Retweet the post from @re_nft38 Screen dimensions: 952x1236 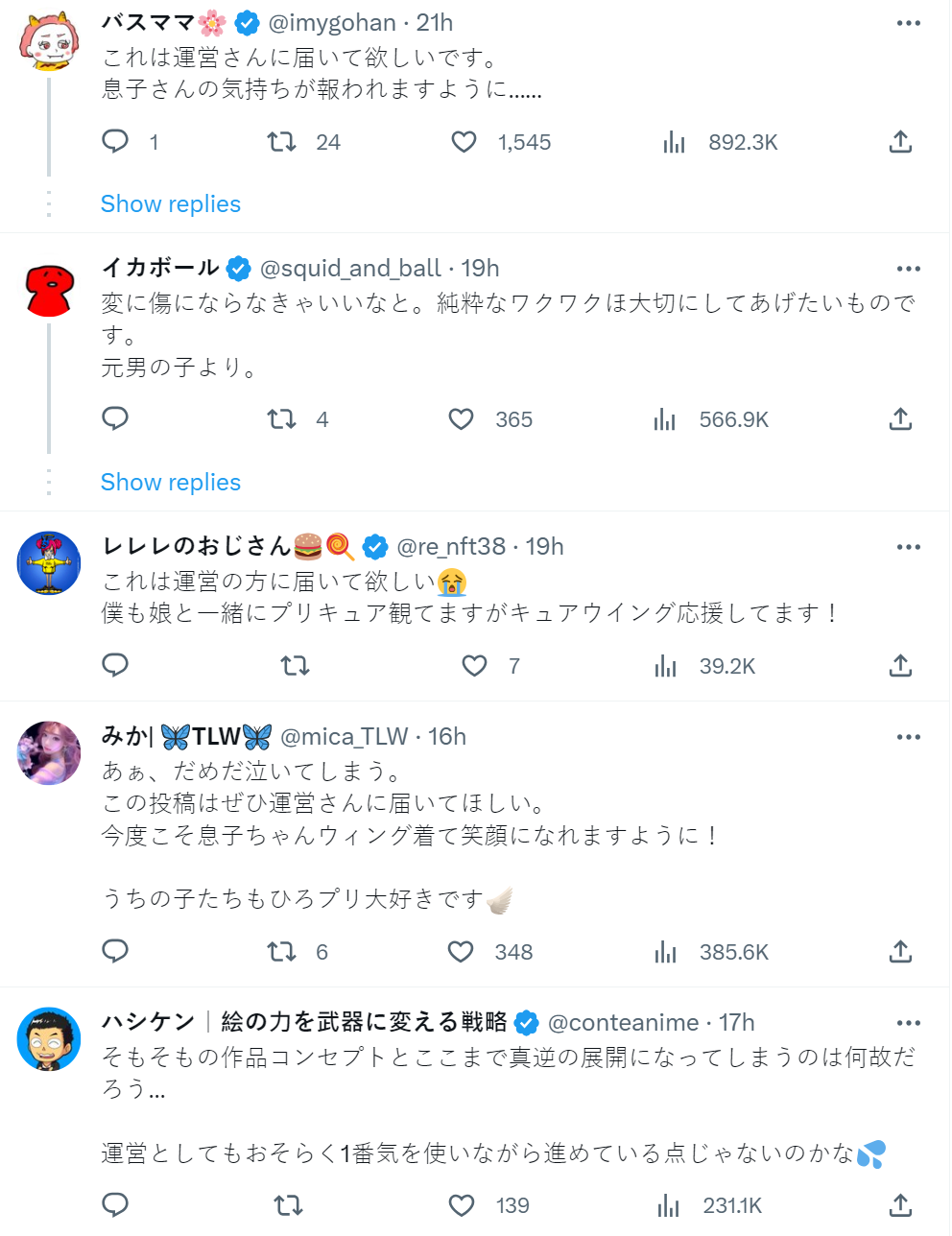(295, 665)
